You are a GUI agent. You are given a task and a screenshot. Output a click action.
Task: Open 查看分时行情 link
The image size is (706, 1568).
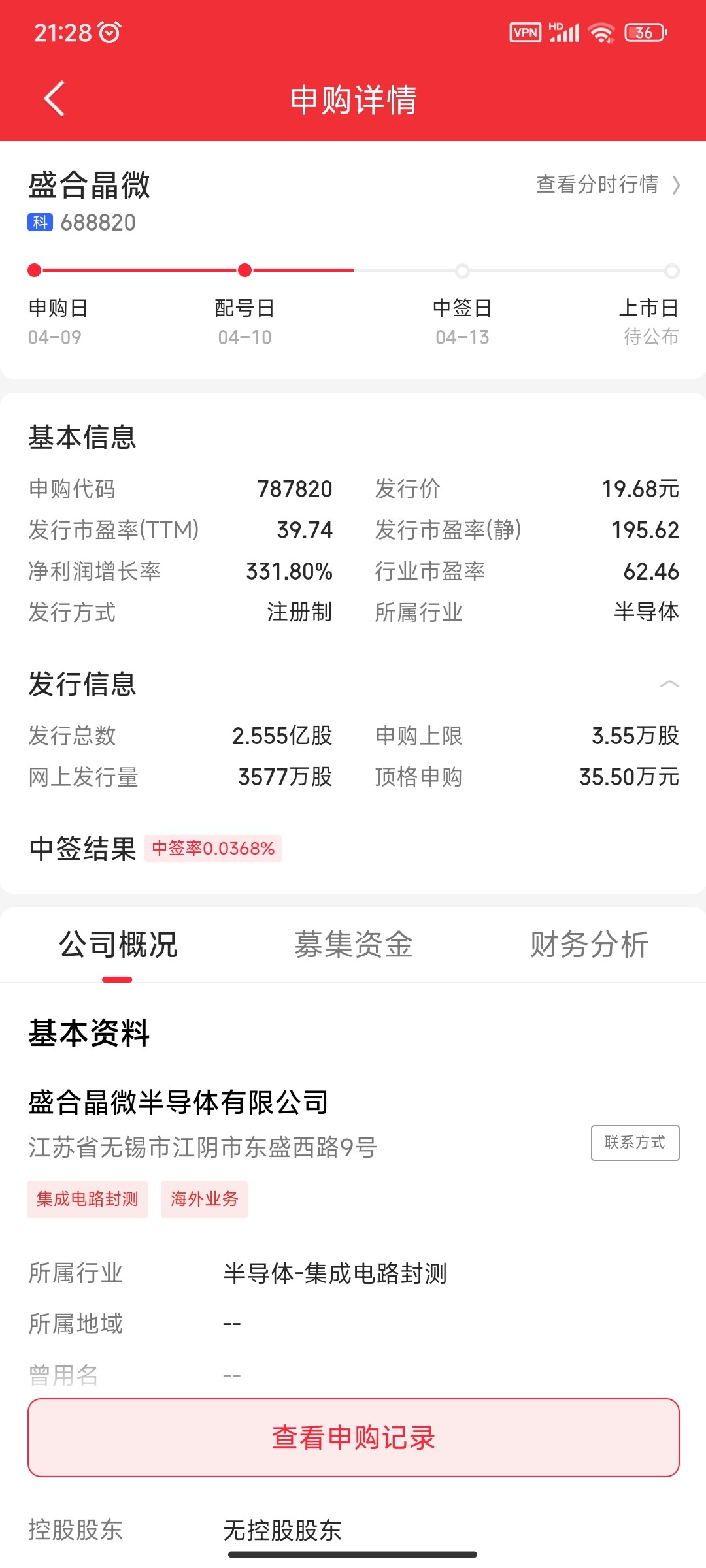608,185
